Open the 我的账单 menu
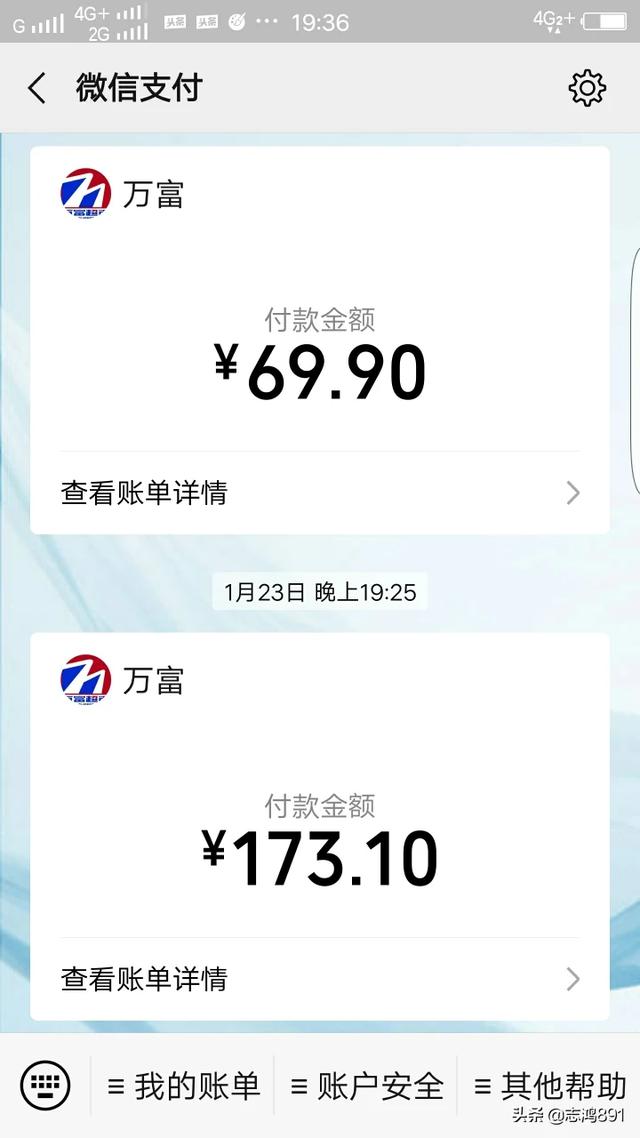Viewport: 640px width, 1138px height. [x=183, y=1086]
